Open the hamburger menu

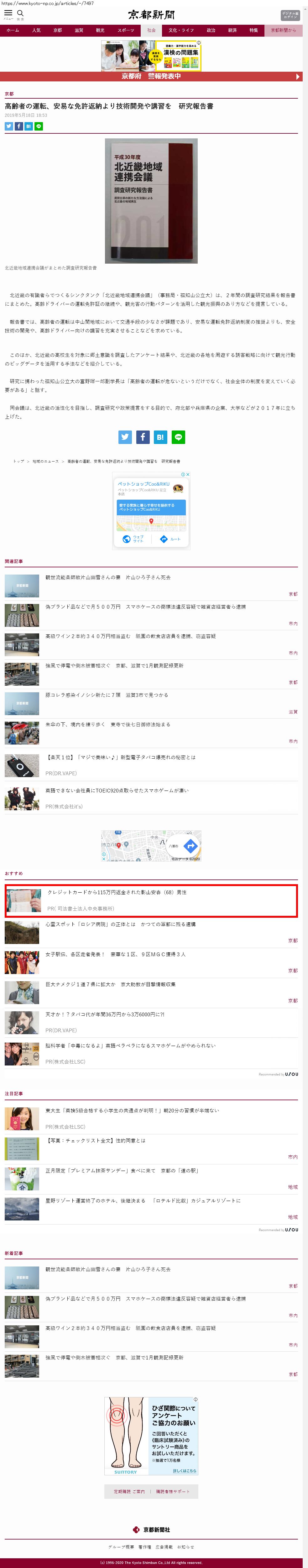(x=8, y=13)
